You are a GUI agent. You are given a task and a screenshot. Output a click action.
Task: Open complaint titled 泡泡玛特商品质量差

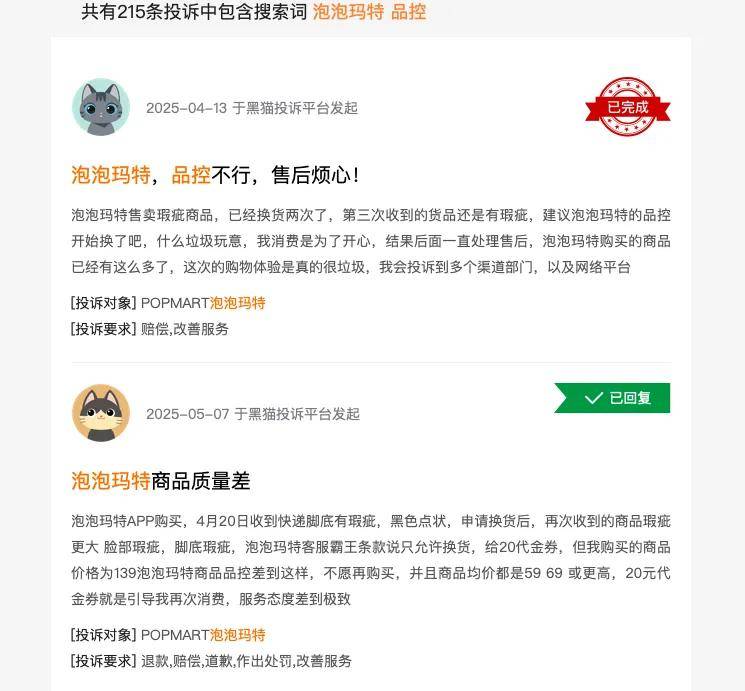[x=161, y=481]
